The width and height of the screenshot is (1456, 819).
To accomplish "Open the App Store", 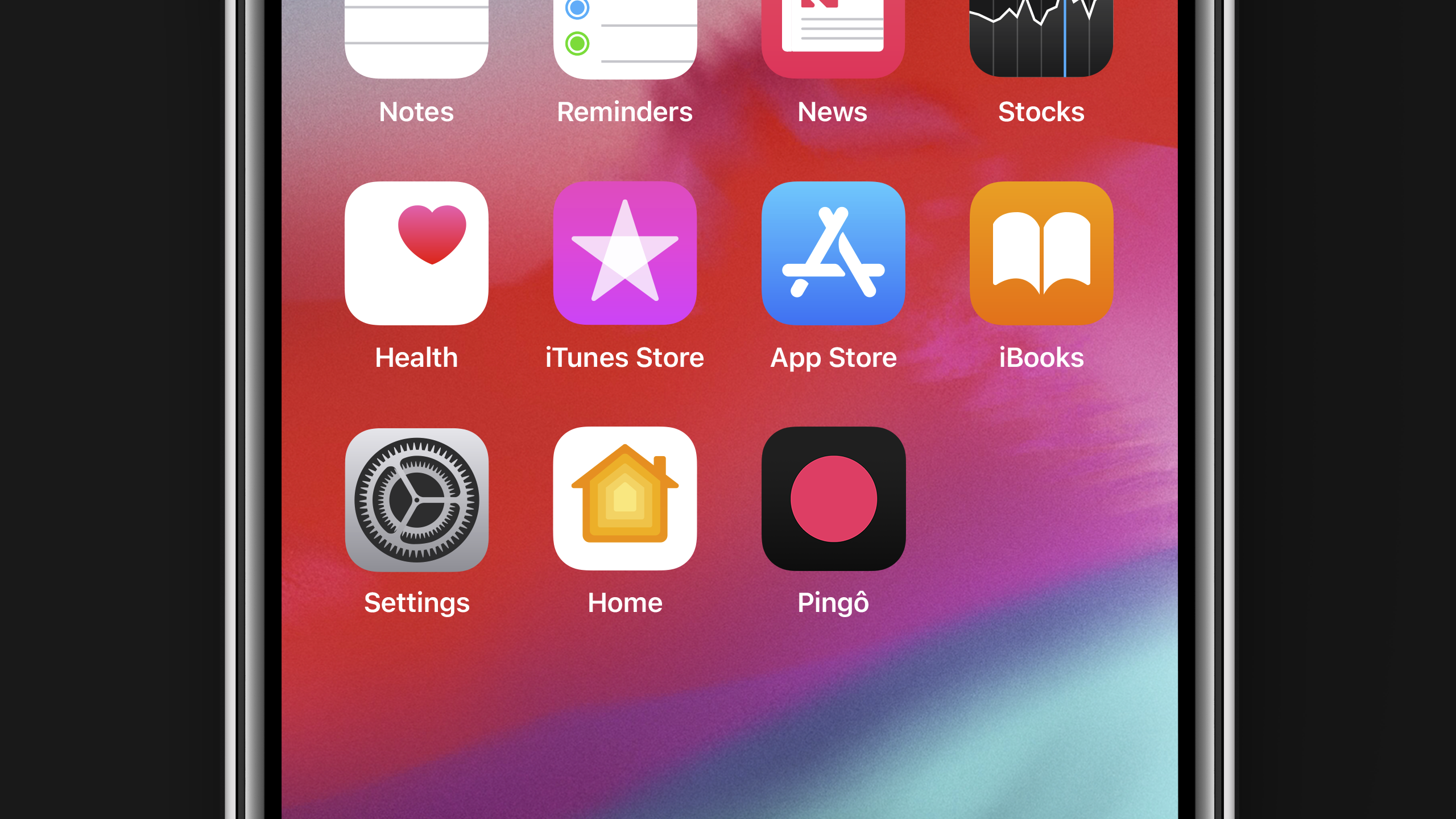I will point(833,254).
